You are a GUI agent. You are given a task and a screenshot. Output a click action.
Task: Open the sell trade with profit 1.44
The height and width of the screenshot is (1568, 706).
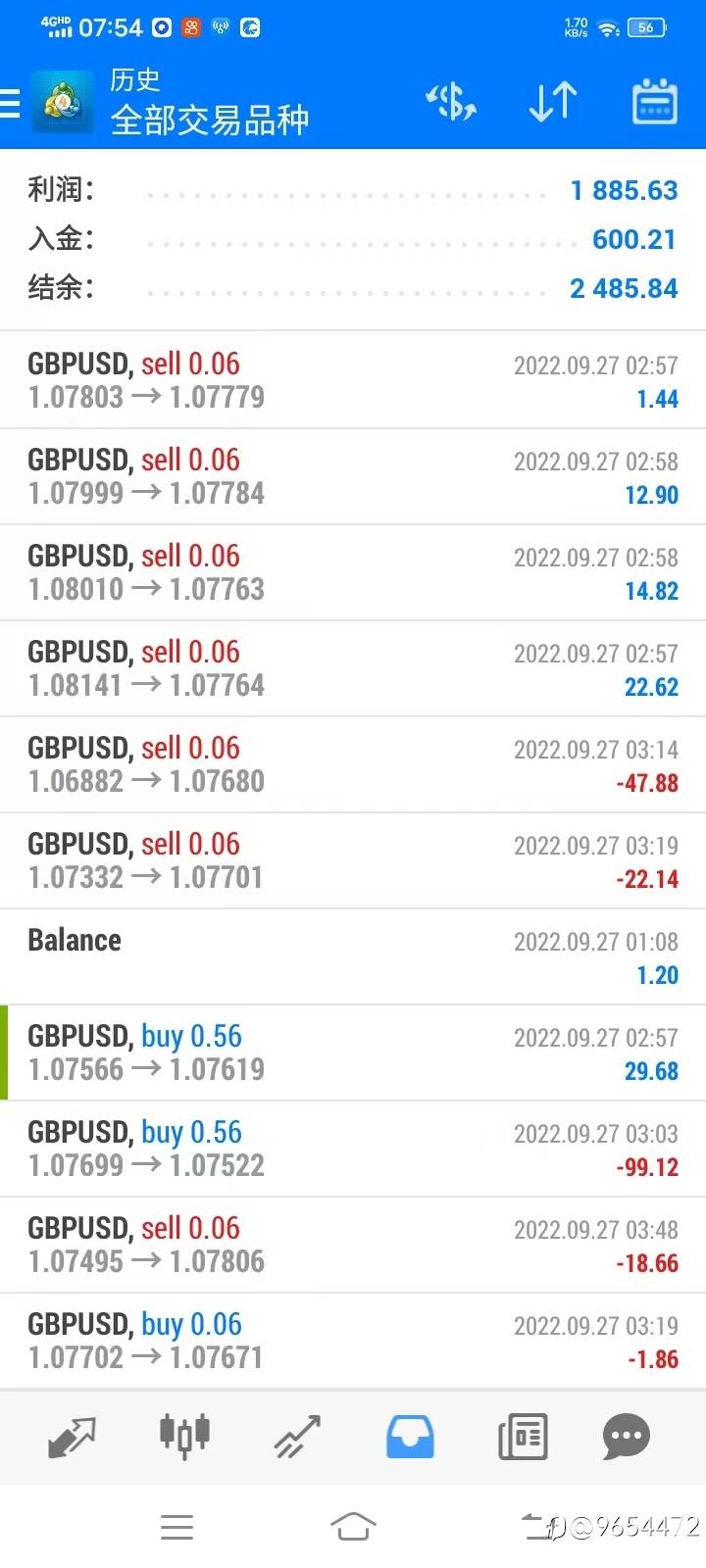point(353,380)
